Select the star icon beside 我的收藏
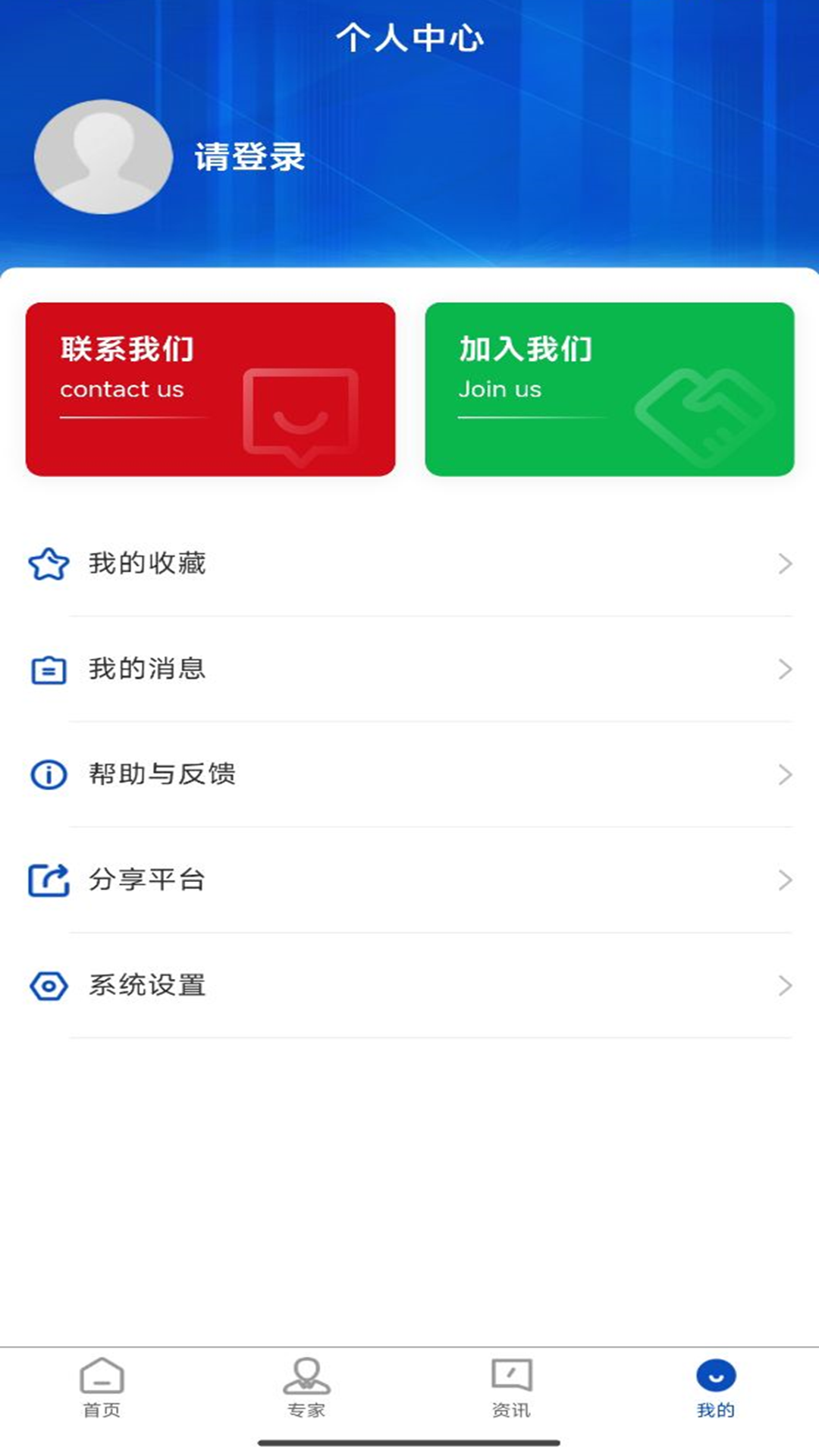The image size is (819, 1456). tap(46, 563)
